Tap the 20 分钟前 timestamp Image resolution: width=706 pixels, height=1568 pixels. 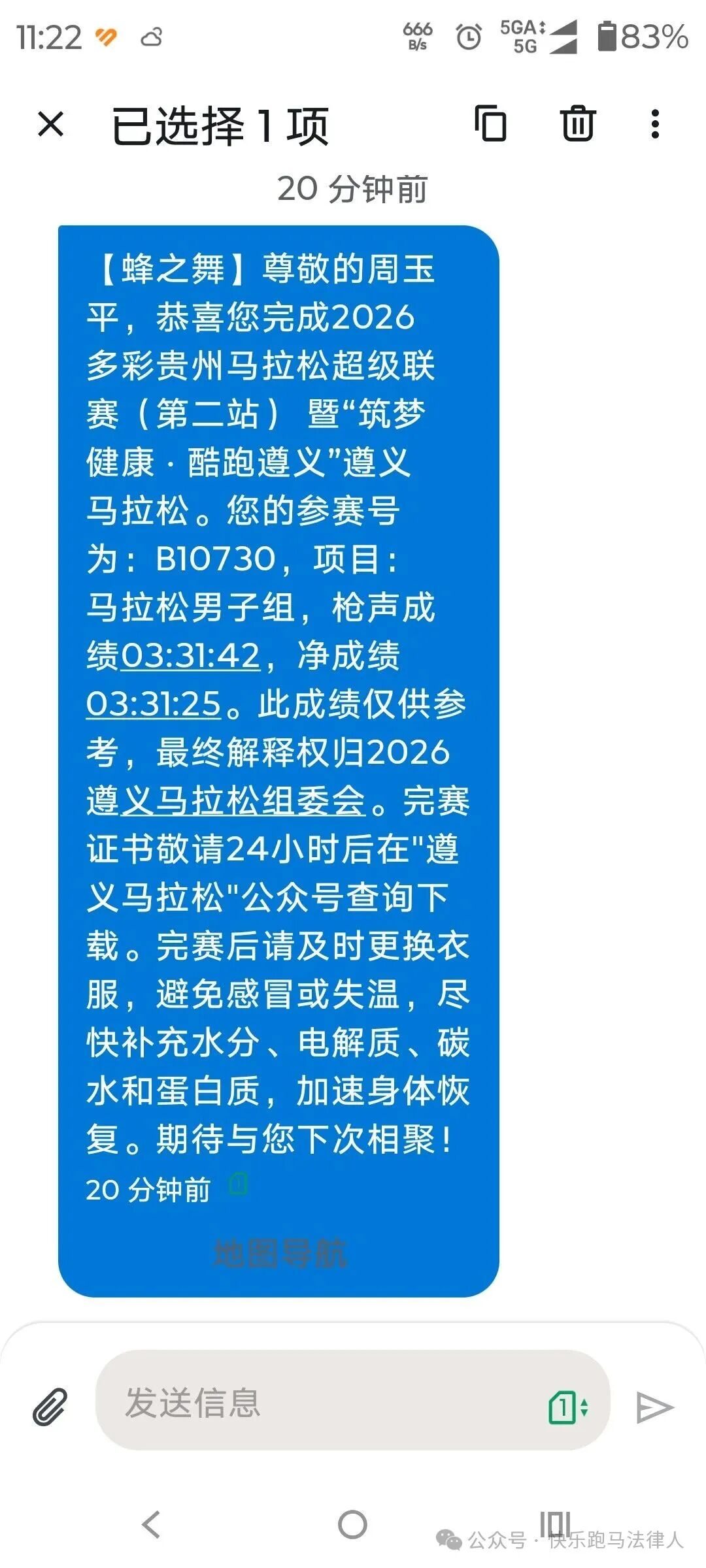353,187
